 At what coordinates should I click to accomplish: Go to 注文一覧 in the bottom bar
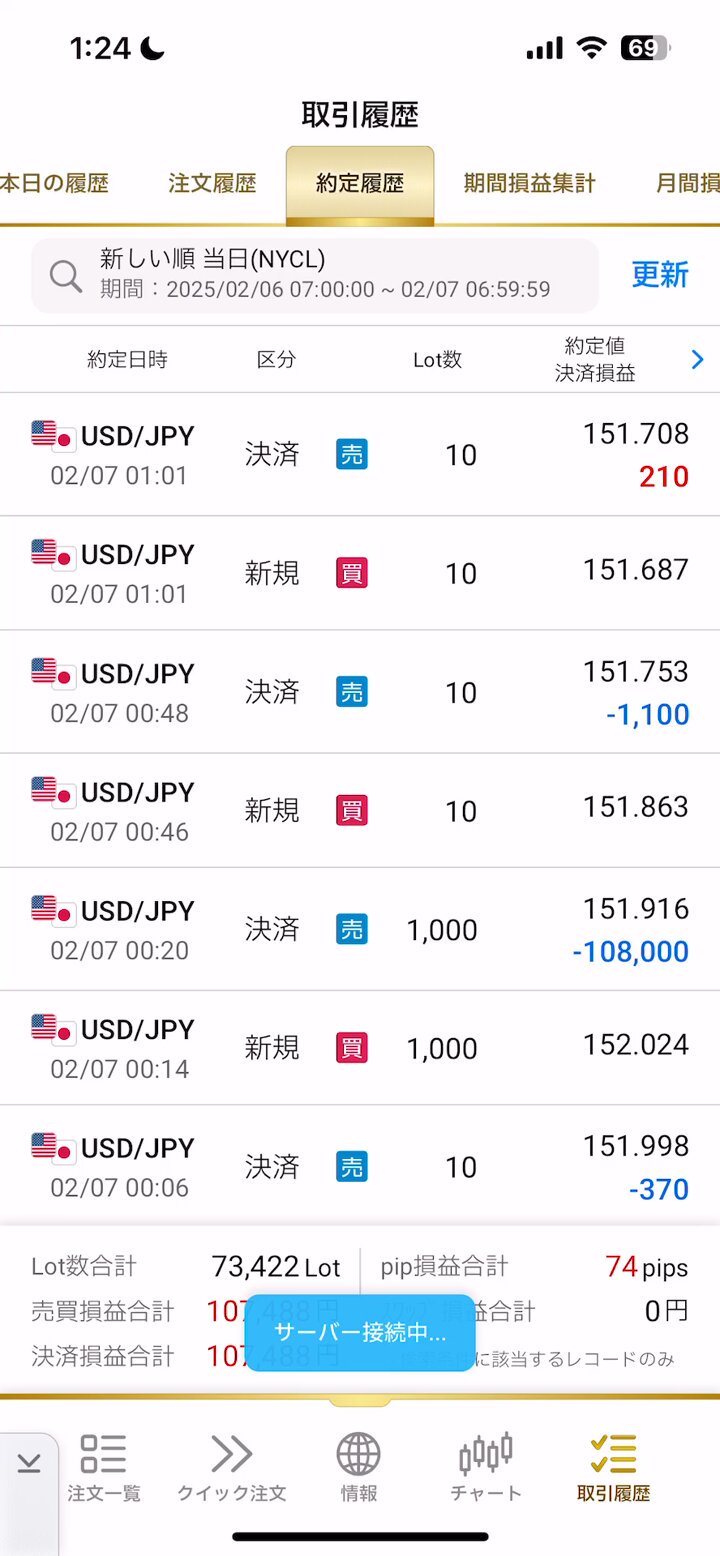104,1467
